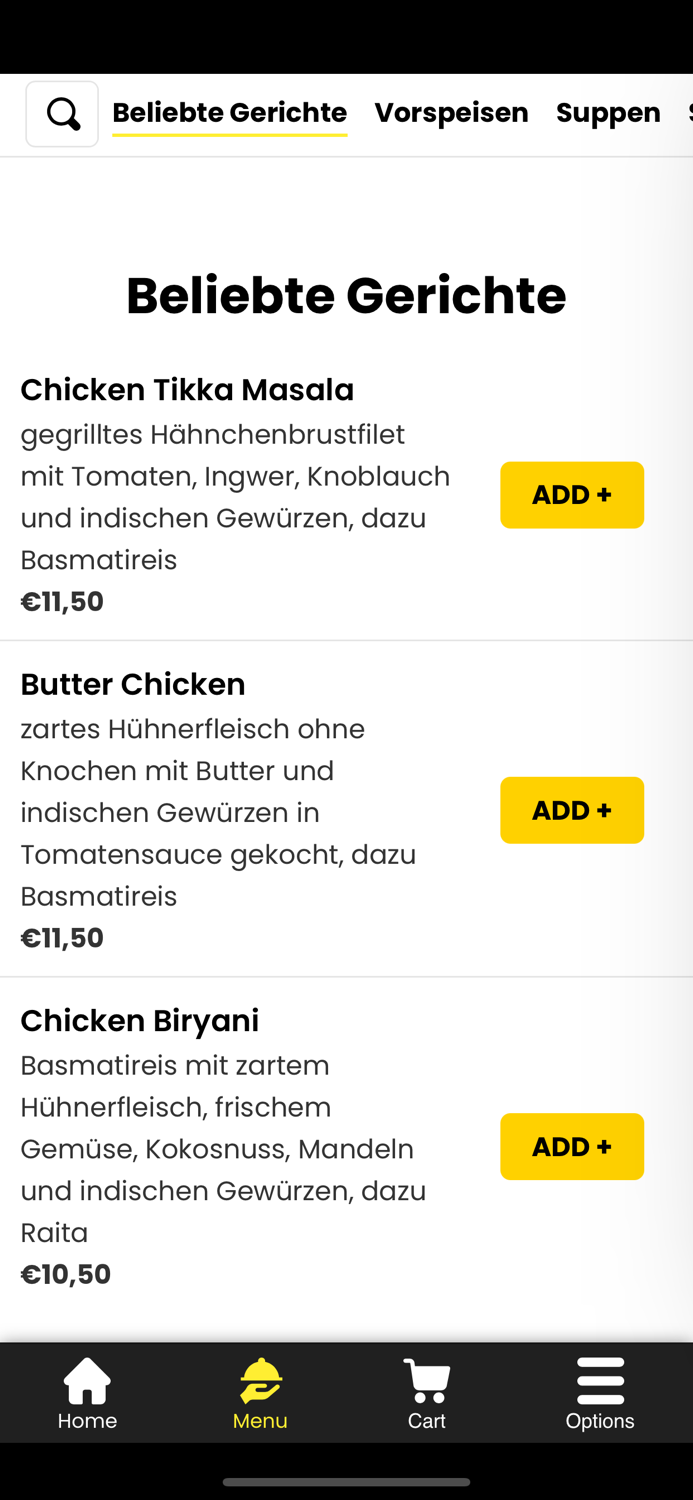Switch to the Vorspeisen category tab
Image resolution: width=693 pixels, height=1500 pixels.
point(451,112)
